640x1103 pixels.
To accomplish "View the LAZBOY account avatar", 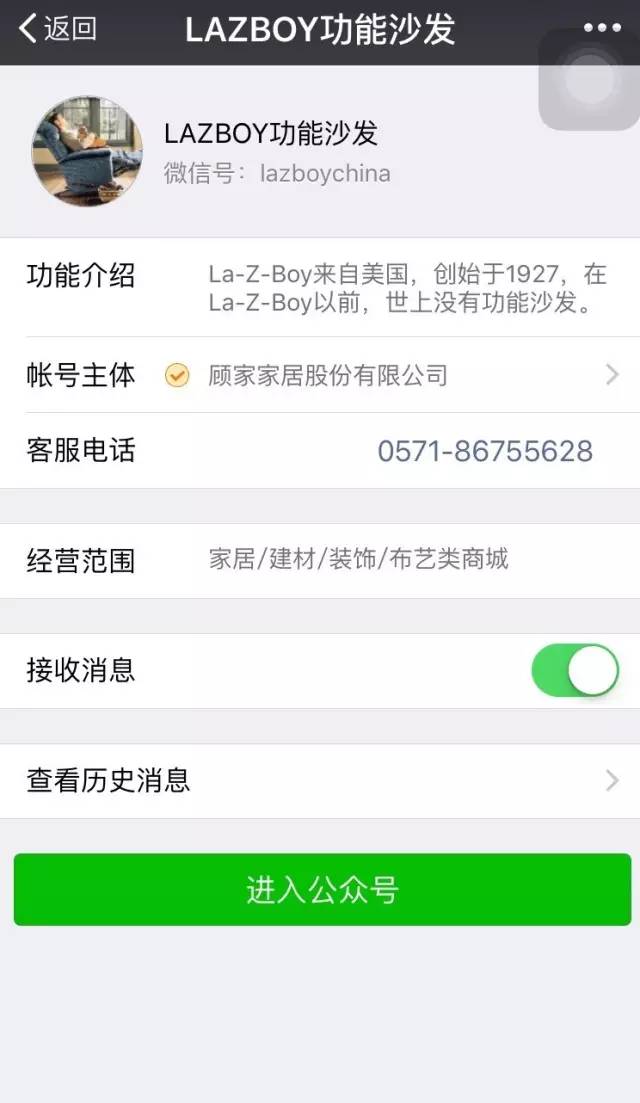I will tap(87, 151).
